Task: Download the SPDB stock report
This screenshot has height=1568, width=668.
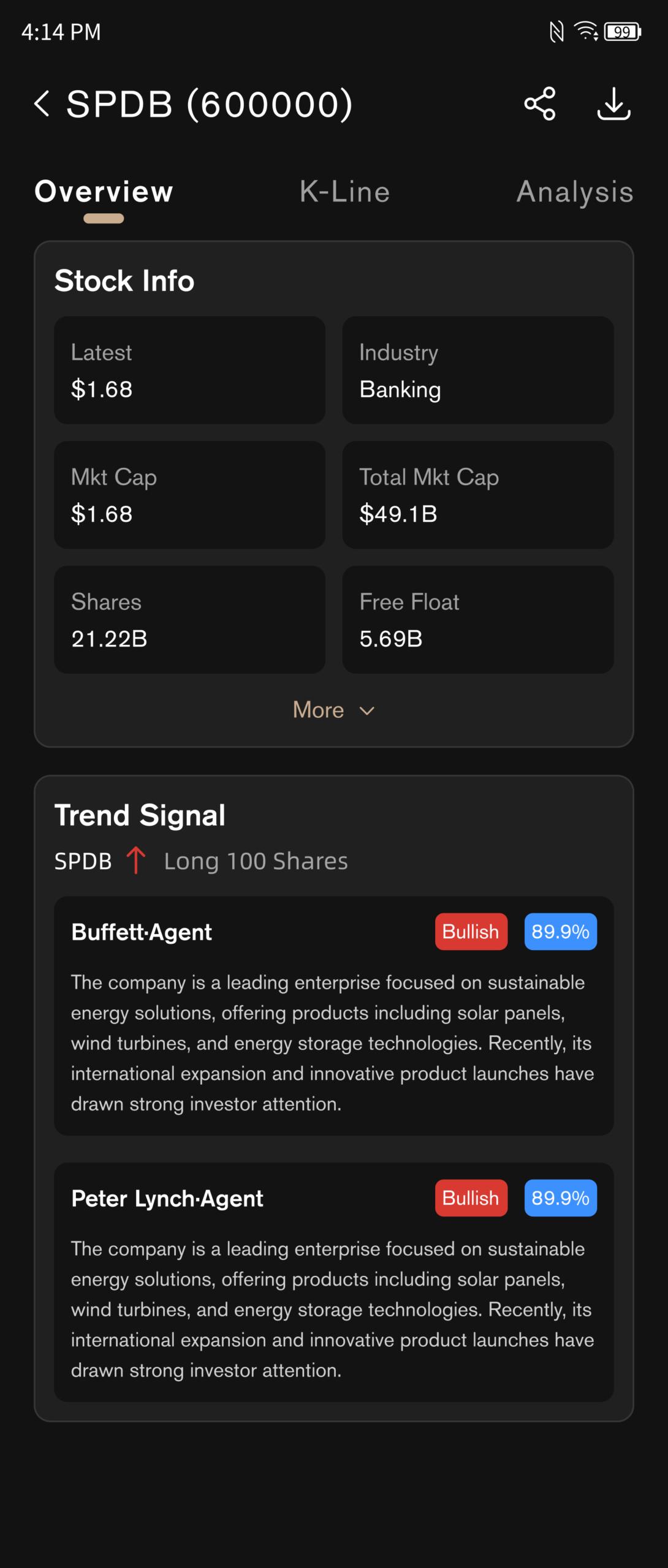Action: pos(613,104)
